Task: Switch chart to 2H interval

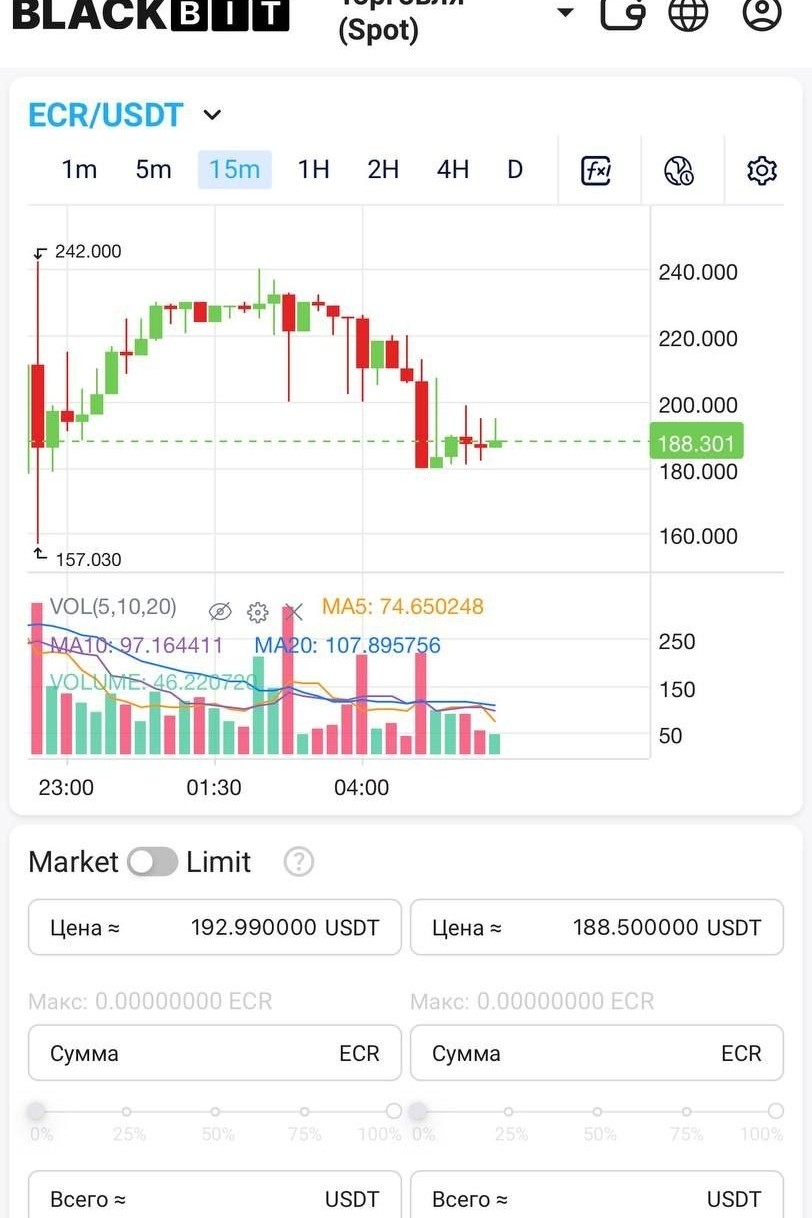Action: point(383,170)
